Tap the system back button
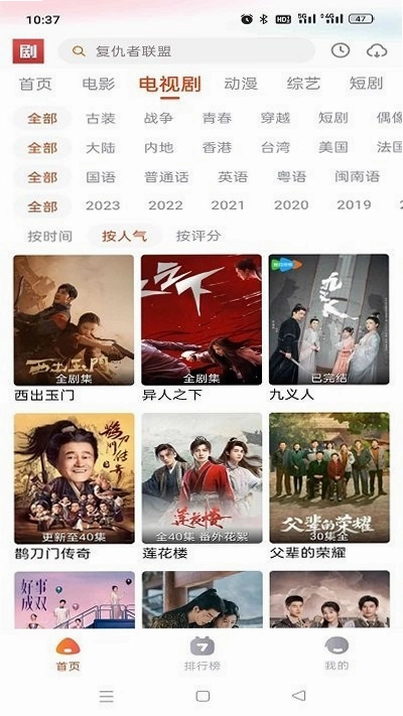The image size is (403, 716). [298, 696]
